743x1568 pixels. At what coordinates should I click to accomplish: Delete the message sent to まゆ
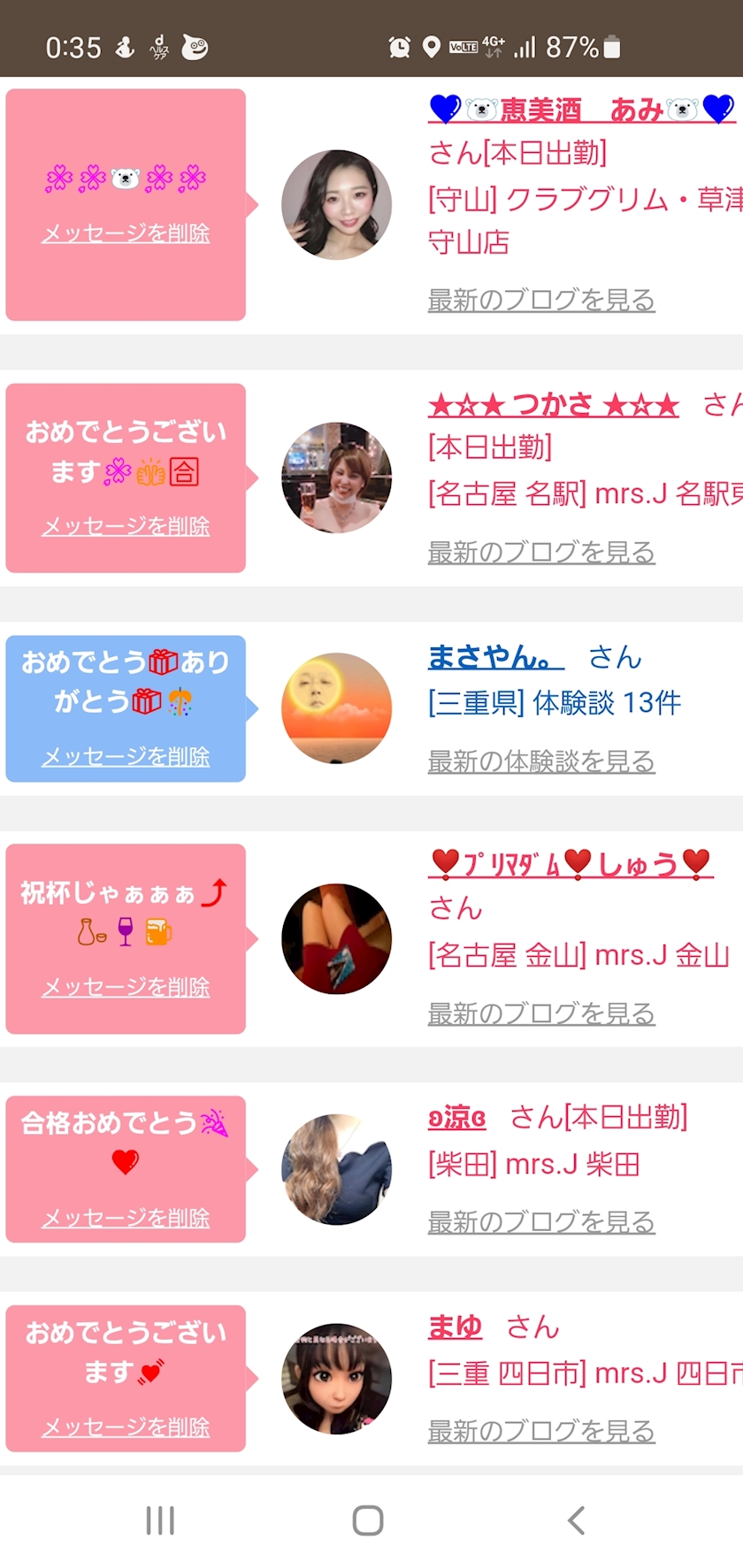[126, 1426]
